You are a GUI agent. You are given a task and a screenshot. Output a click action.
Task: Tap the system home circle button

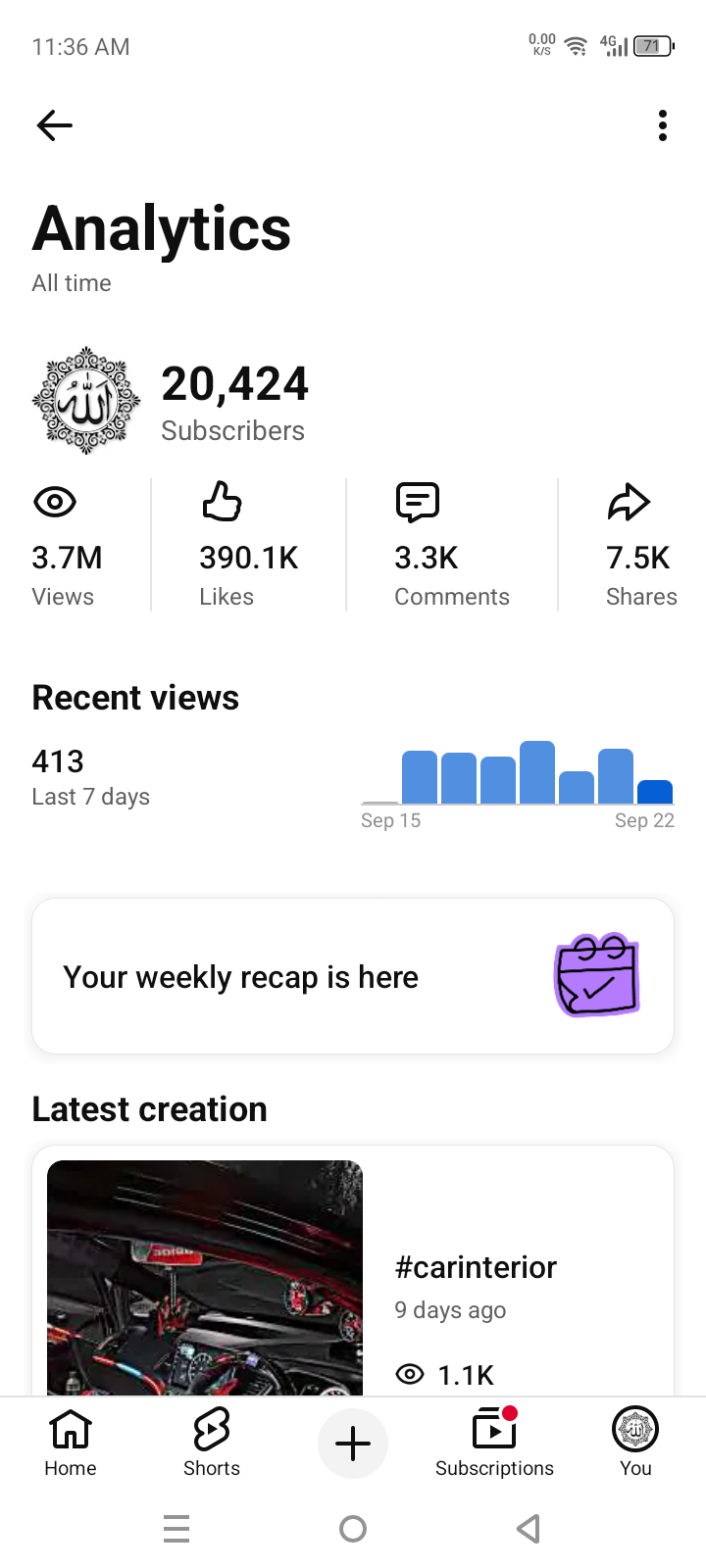point(353,1528)
